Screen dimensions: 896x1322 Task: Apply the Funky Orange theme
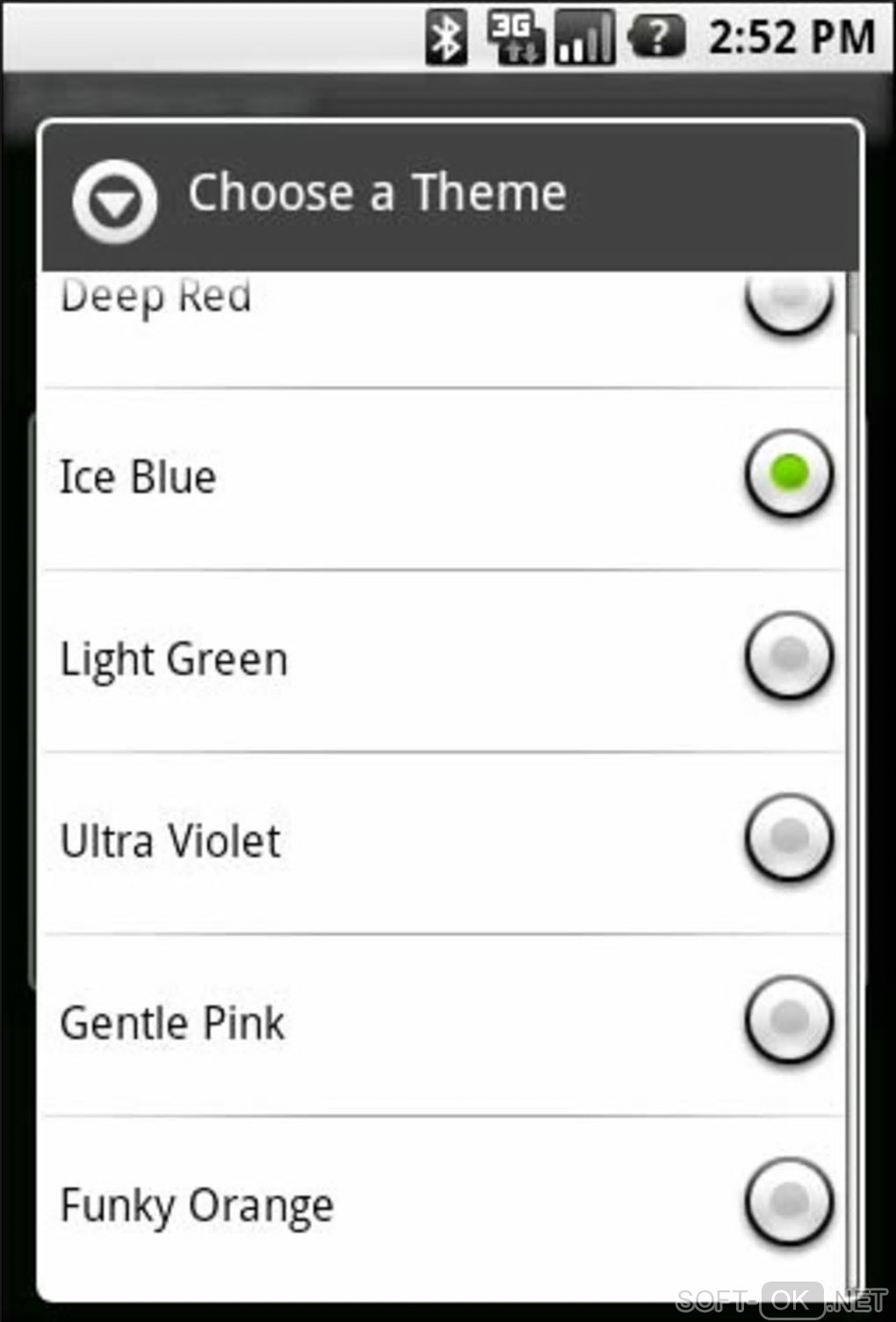click(788, 1202)
